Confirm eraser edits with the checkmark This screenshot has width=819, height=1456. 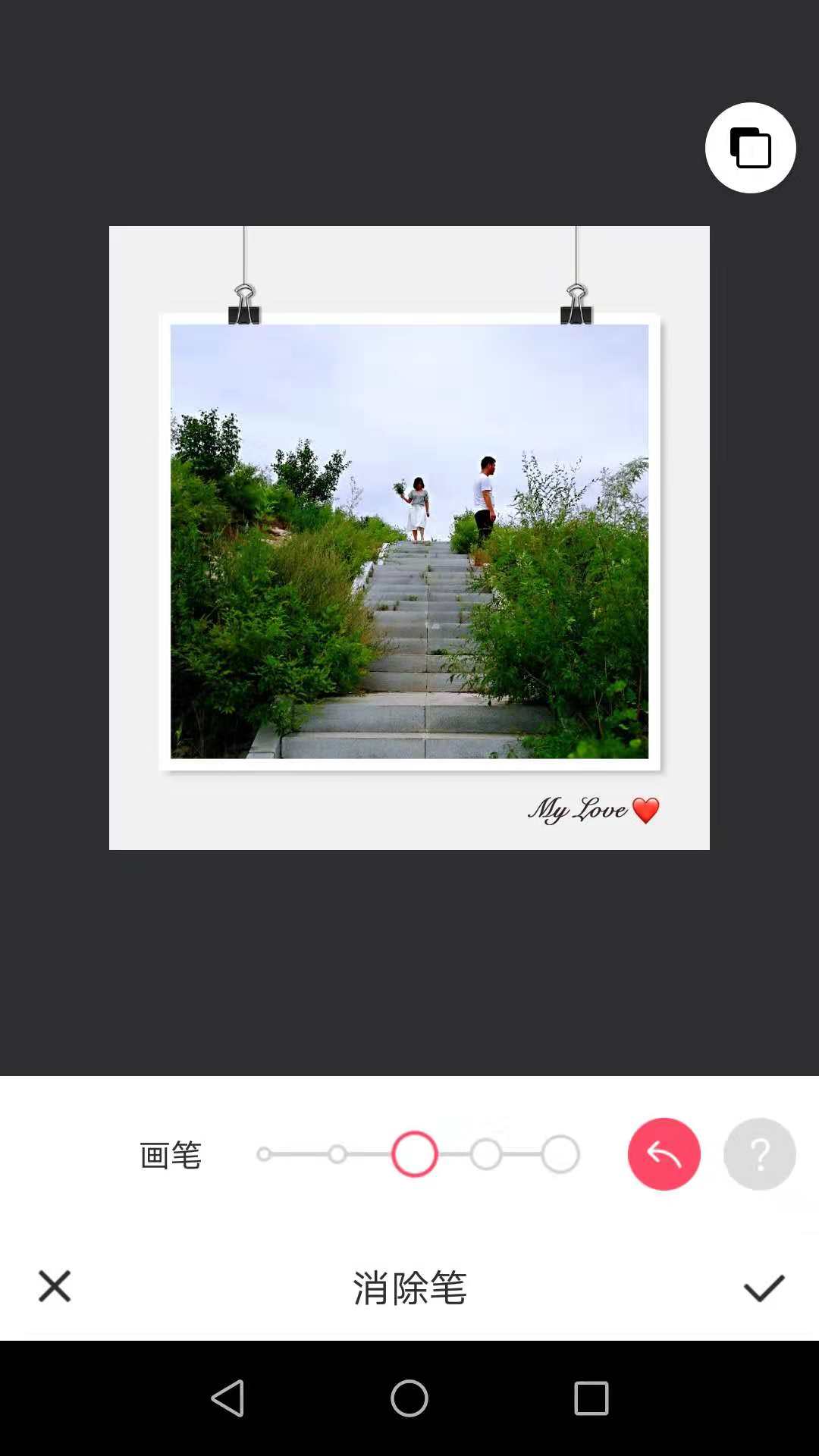coord(764,1289)
